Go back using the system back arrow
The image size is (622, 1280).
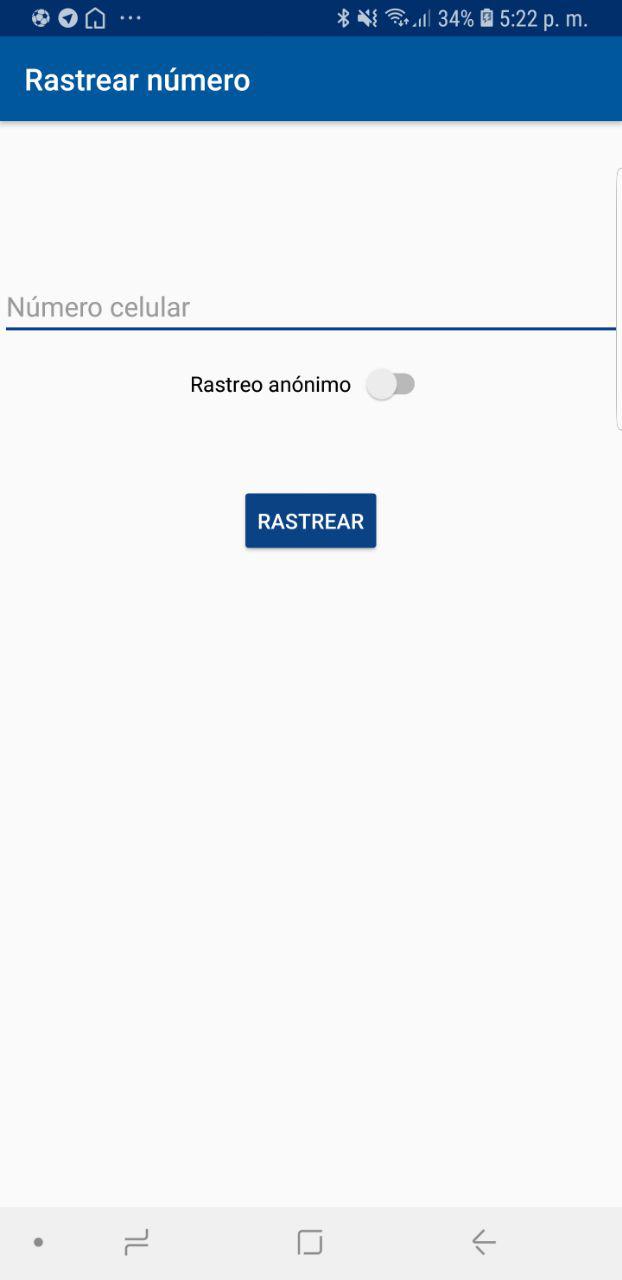(x=484, y=1242)
